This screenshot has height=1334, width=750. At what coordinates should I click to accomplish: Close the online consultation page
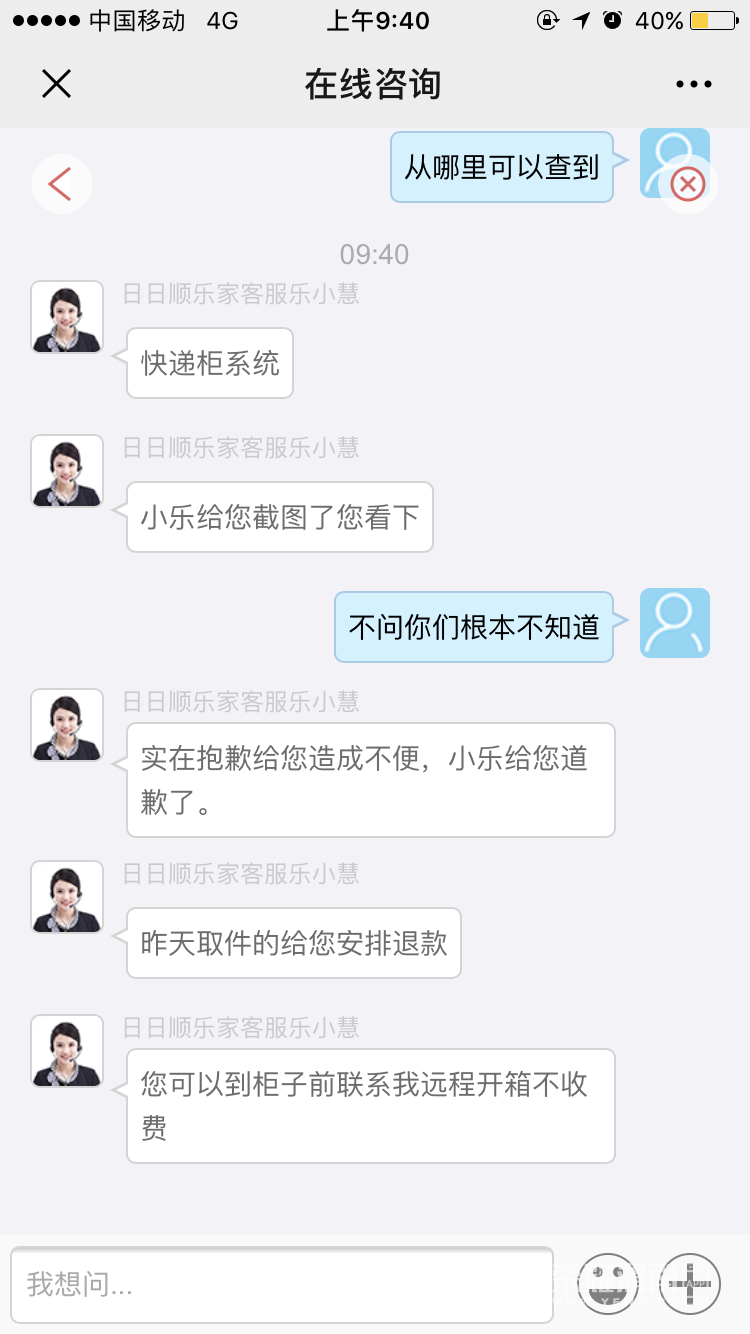pyautogui.click(x=57, y=84)
